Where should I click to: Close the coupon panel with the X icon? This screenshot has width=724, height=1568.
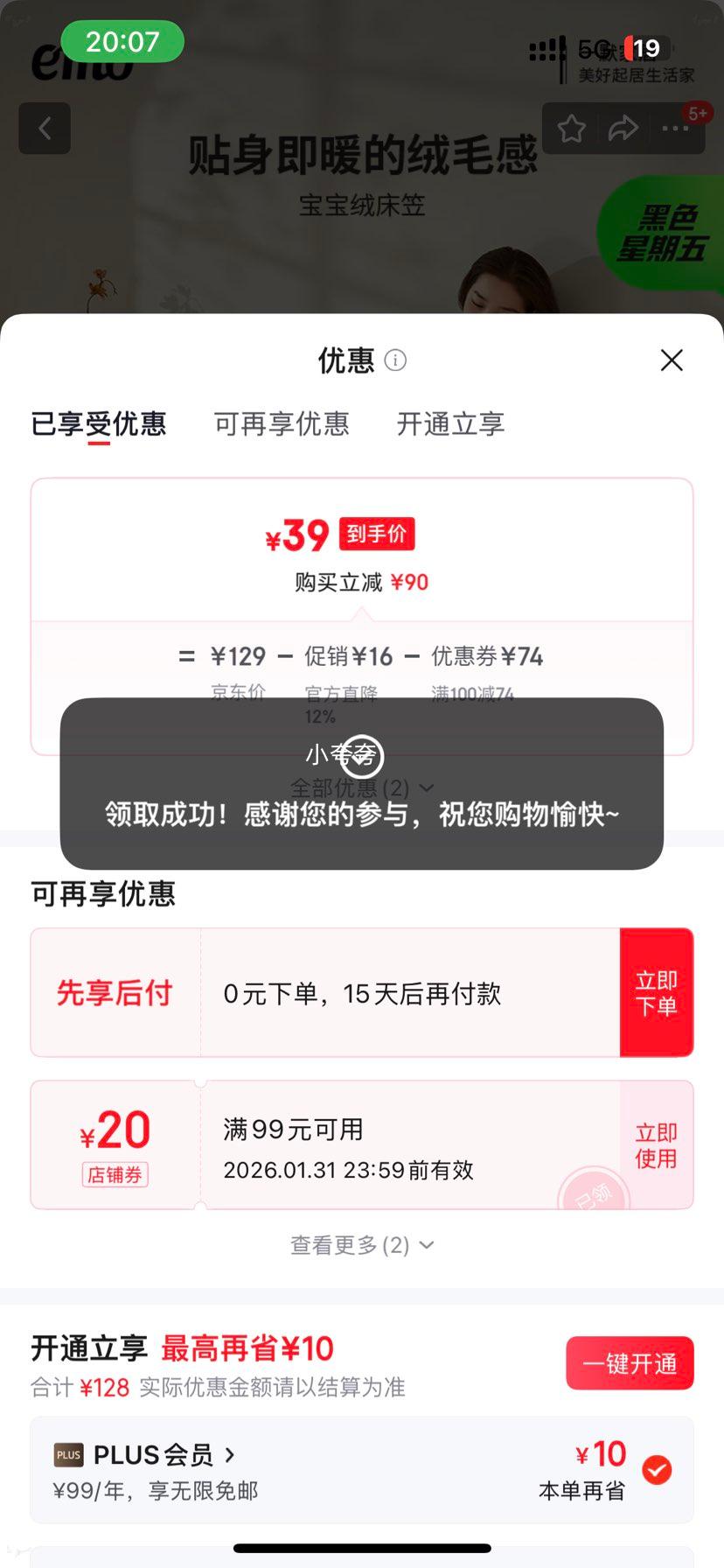(672, 360)
